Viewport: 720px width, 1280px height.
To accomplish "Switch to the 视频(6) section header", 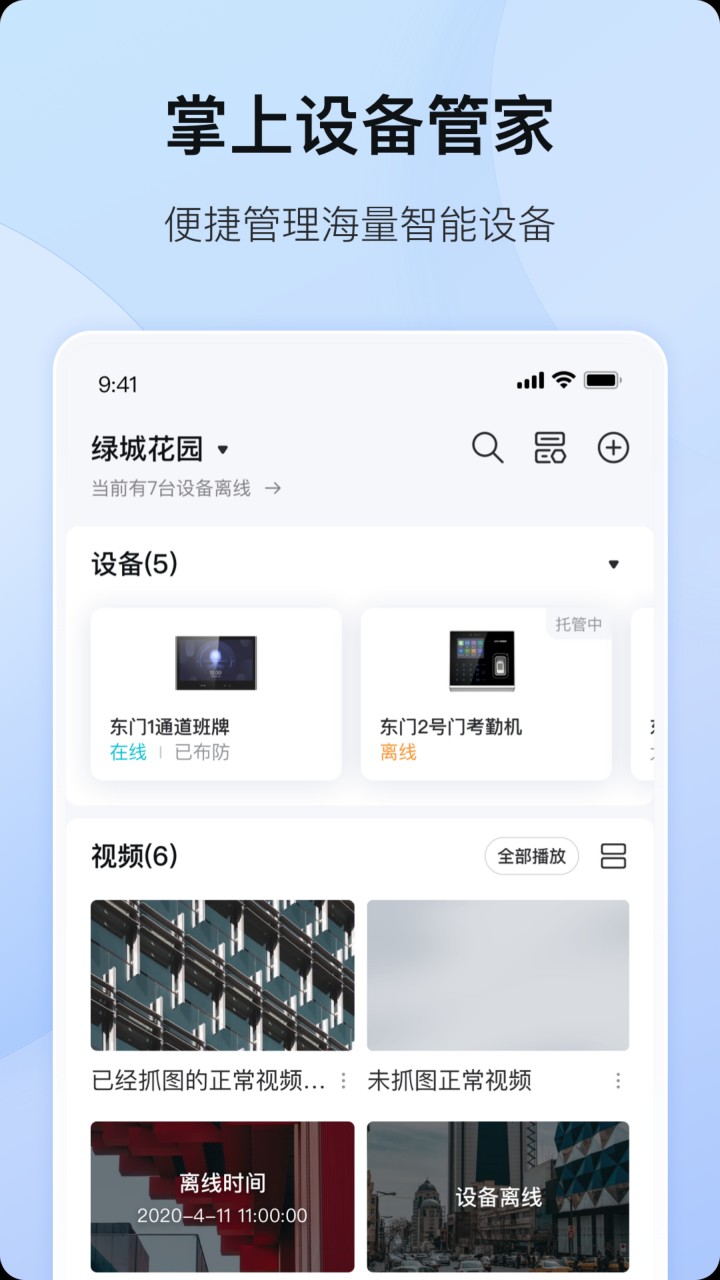I will [x=131, y=856].
